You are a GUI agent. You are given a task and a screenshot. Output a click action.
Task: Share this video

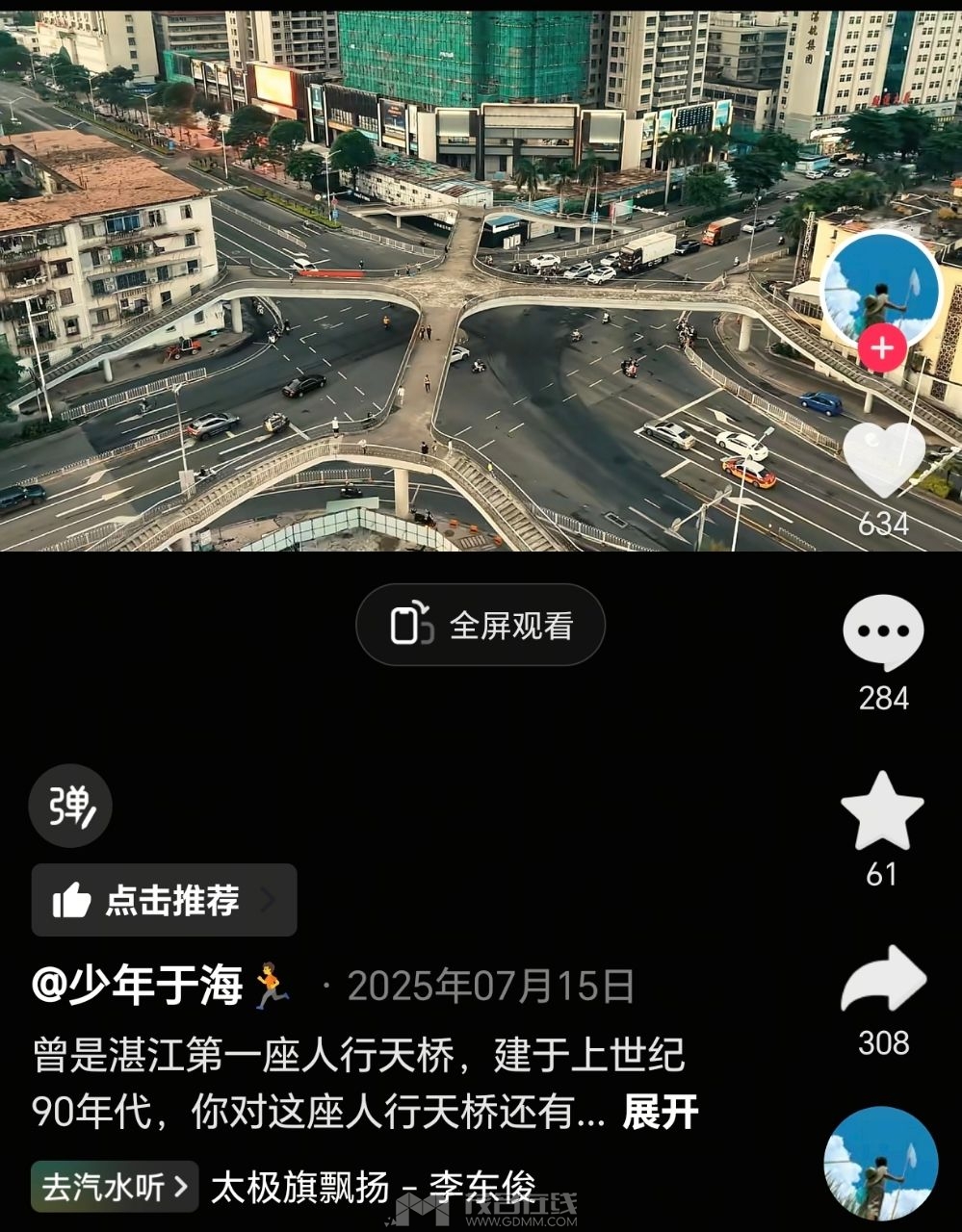click(x=883, y=981)
